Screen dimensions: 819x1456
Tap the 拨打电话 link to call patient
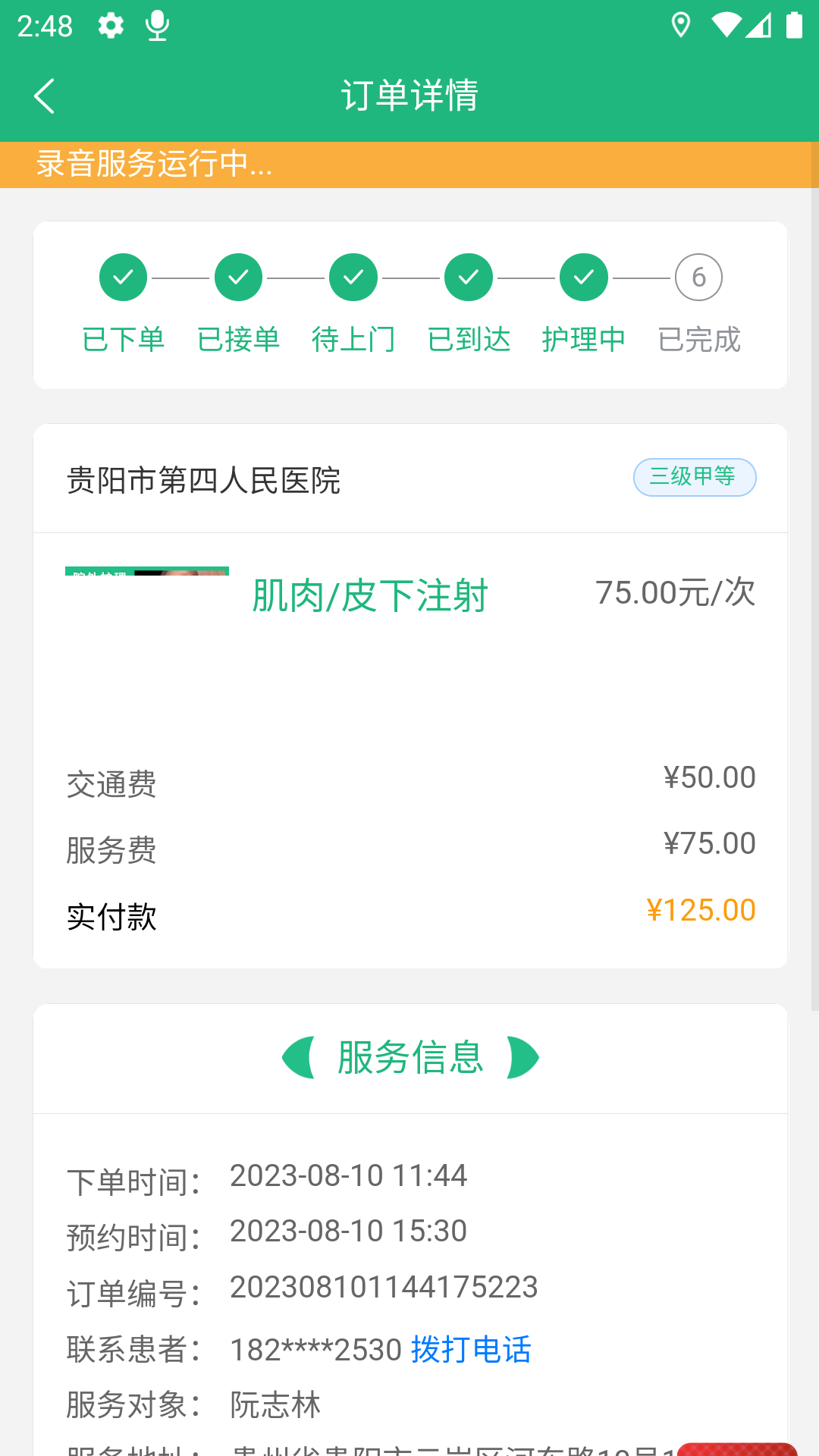point(471,1349)
